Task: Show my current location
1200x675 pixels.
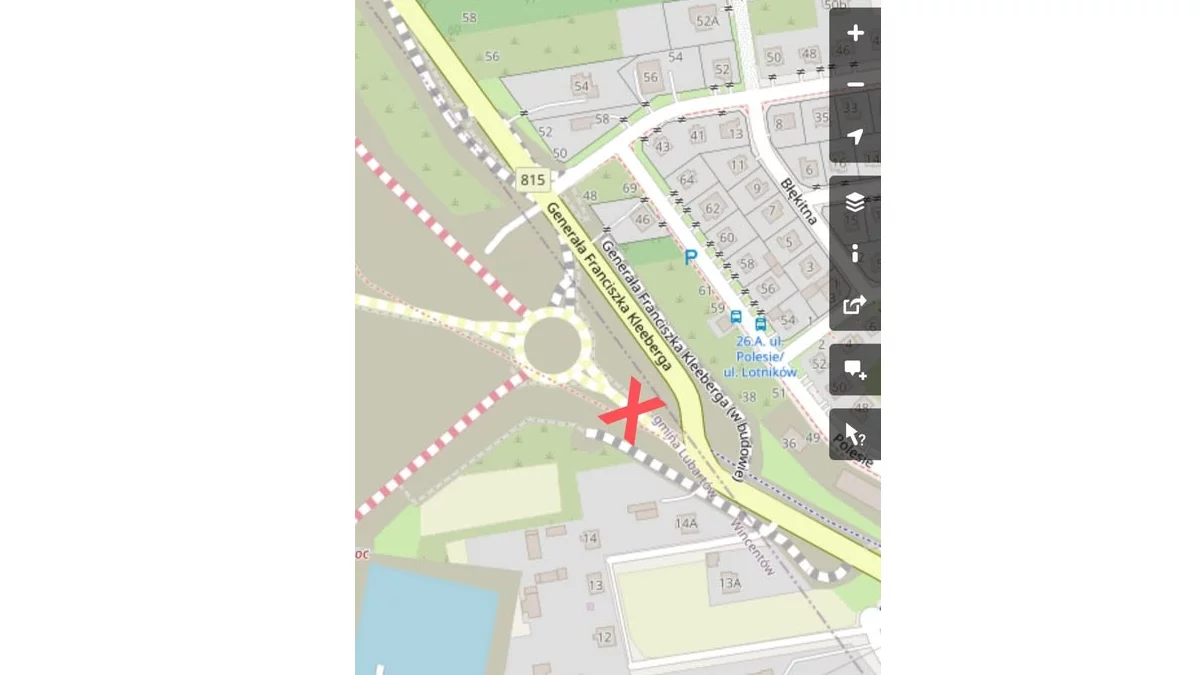Action: click(855, 137)
